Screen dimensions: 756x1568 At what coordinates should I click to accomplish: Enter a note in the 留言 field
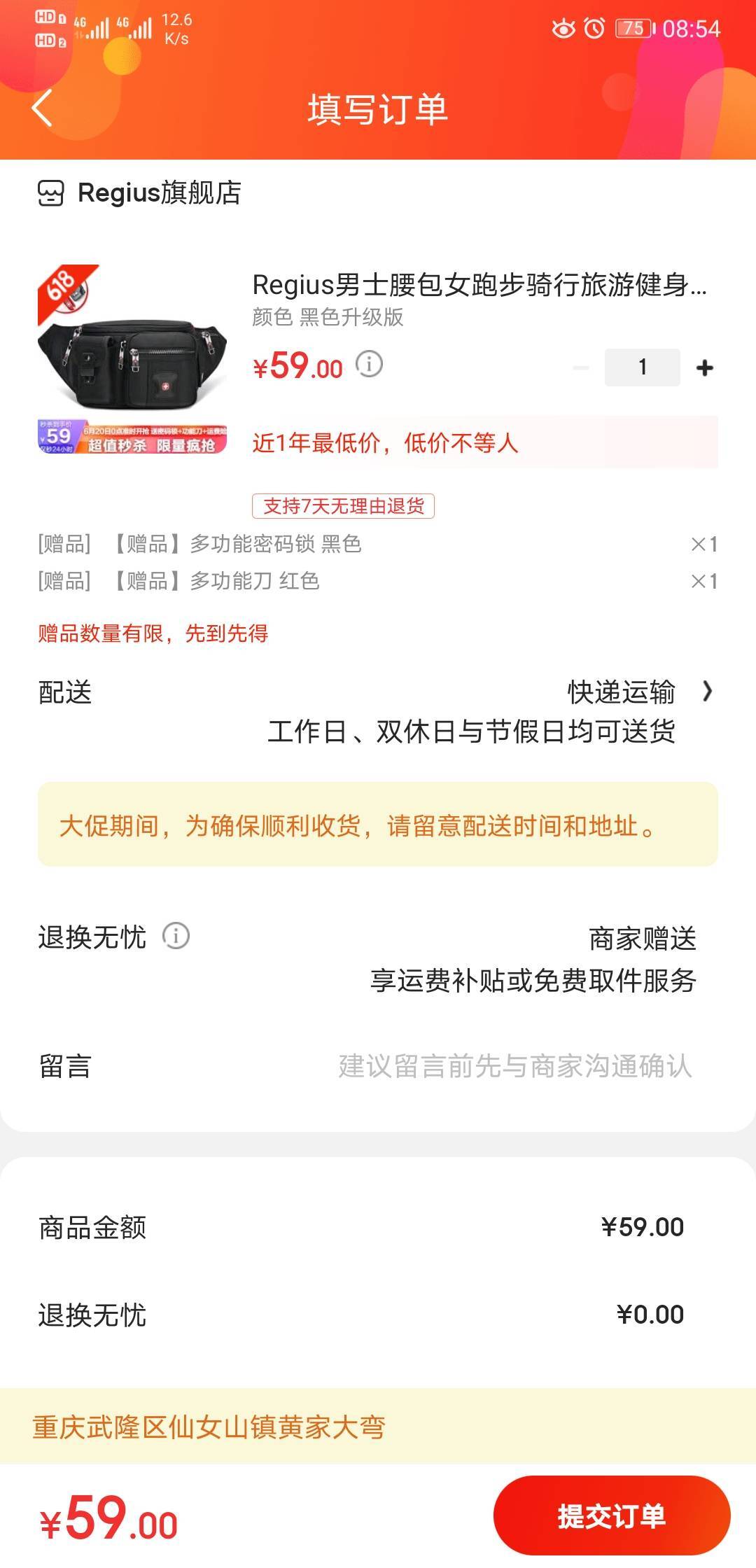pos(514,1066)
